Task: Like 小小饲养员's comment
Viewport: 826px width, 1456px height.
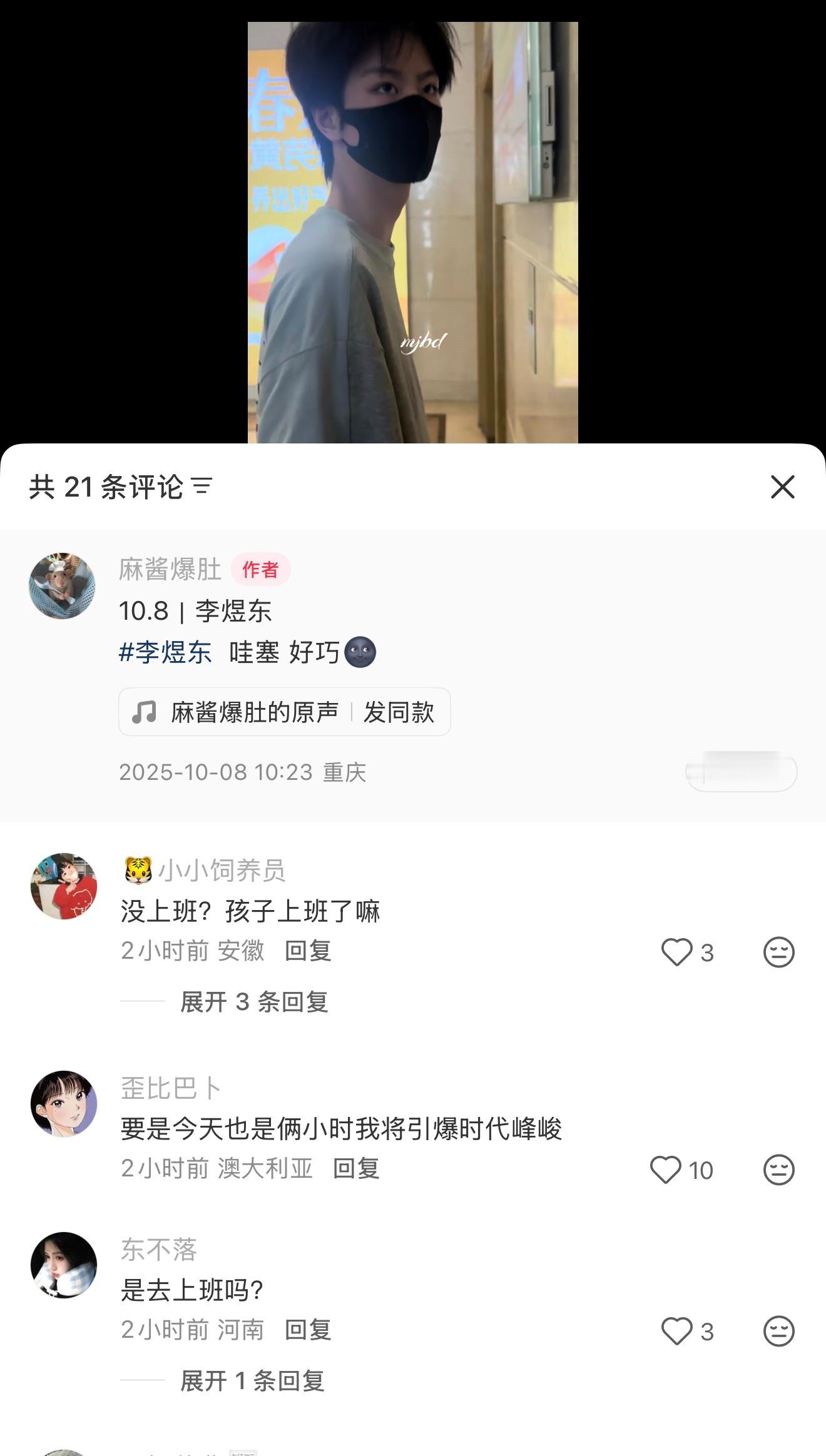Action: pos(676,953)
